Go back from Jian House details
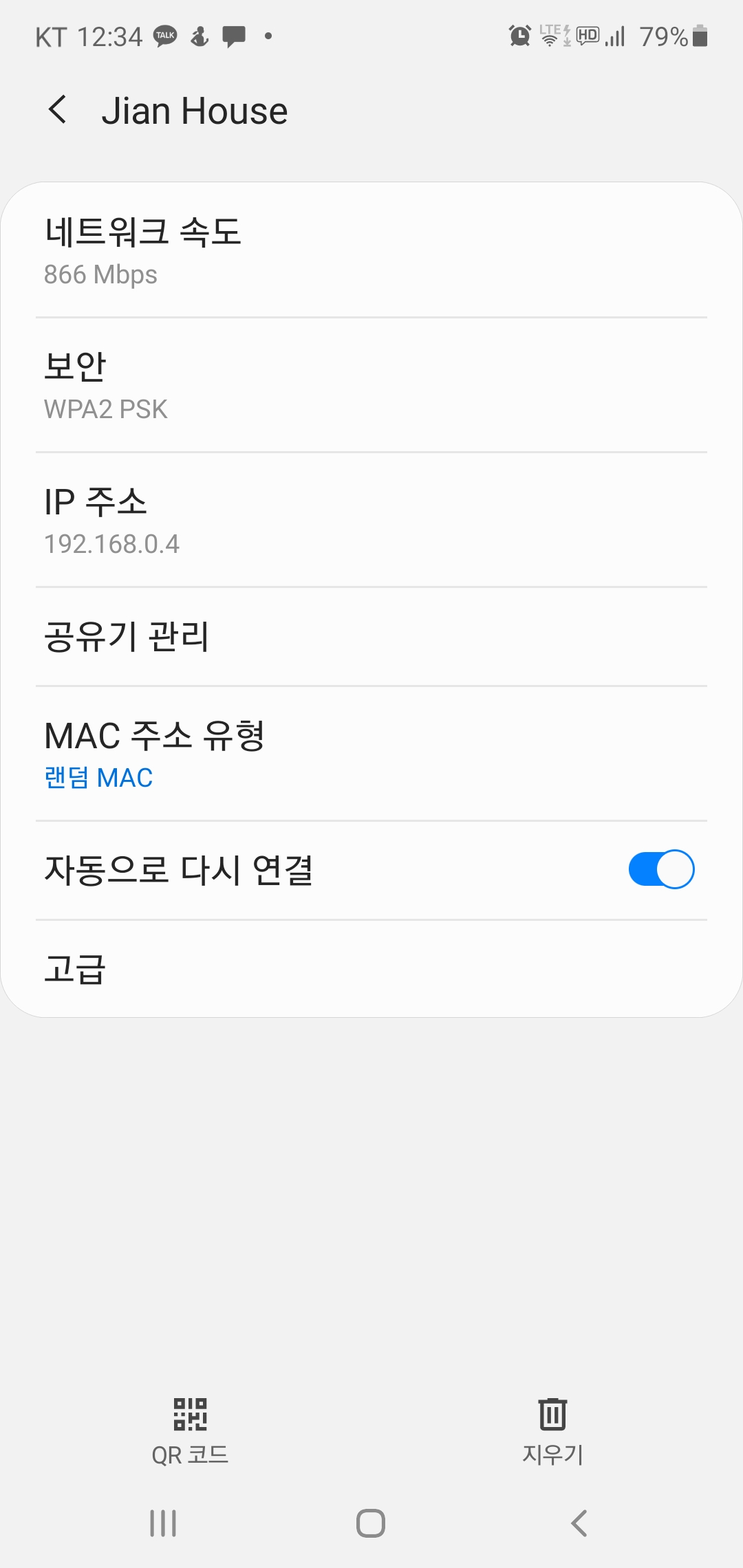 (x=58, y=110)
